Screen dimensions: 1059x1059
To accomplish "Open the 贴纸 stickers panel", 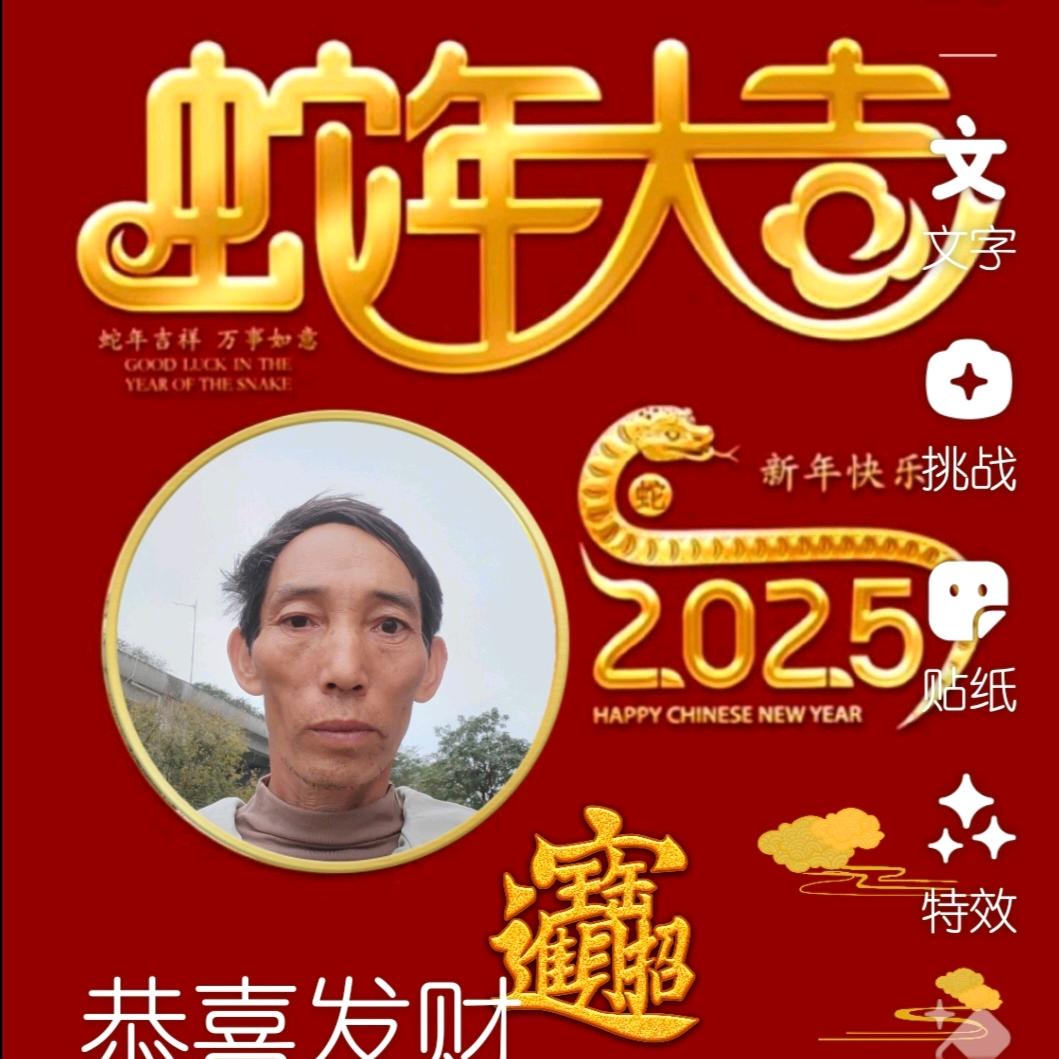I will pyautogui.click(x=969, y=636).
